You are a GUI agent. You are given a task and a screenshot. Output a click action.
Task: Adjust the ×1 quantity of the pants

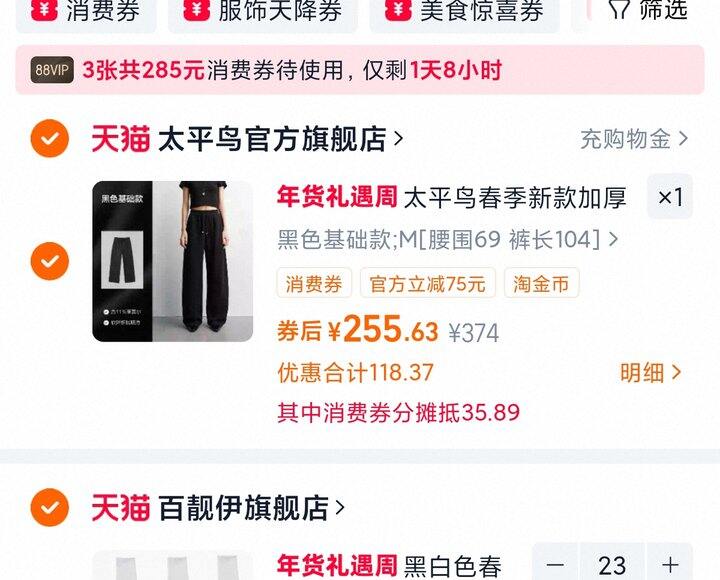click(670, 197)
